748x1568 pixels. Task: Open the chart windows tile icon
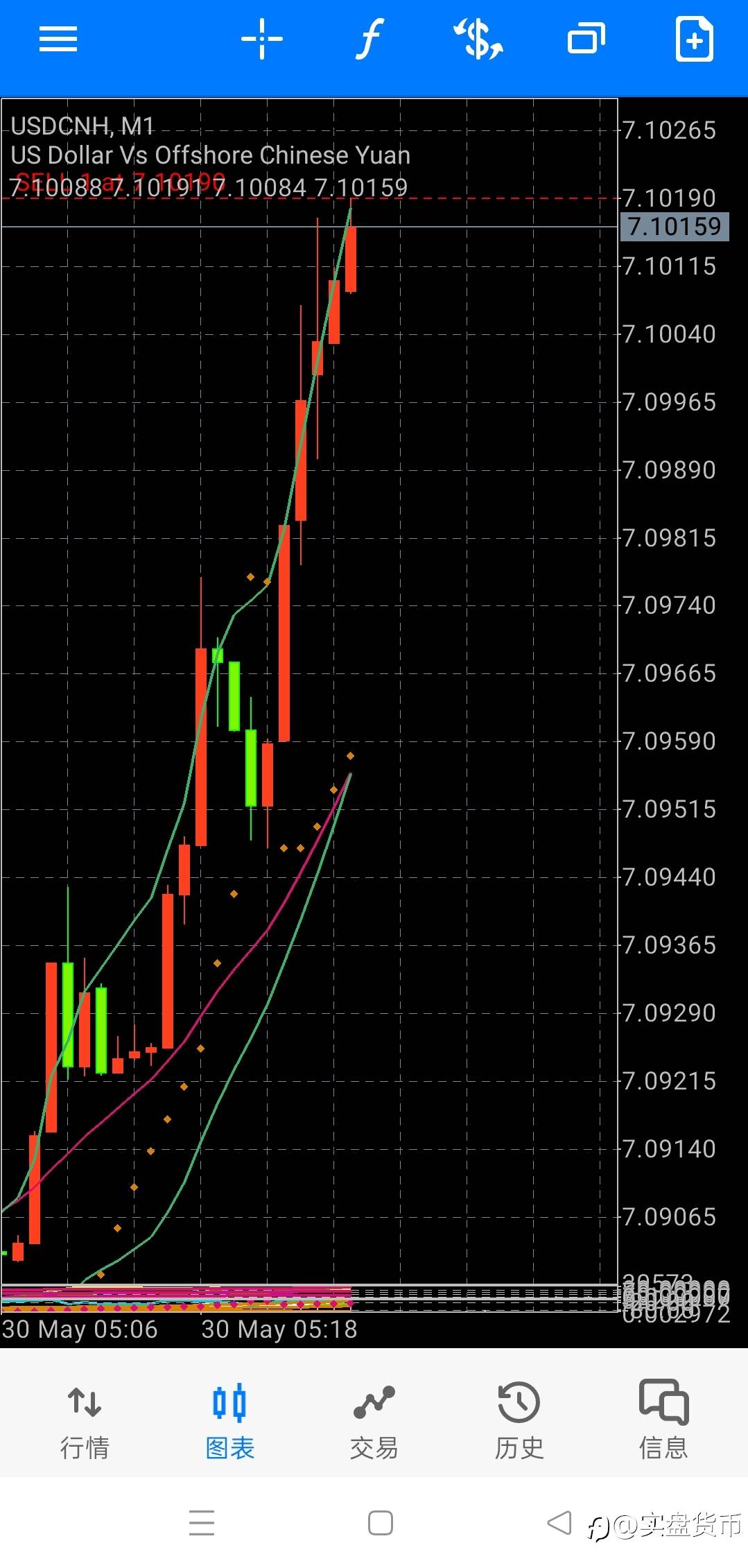(x=586, y=39)
